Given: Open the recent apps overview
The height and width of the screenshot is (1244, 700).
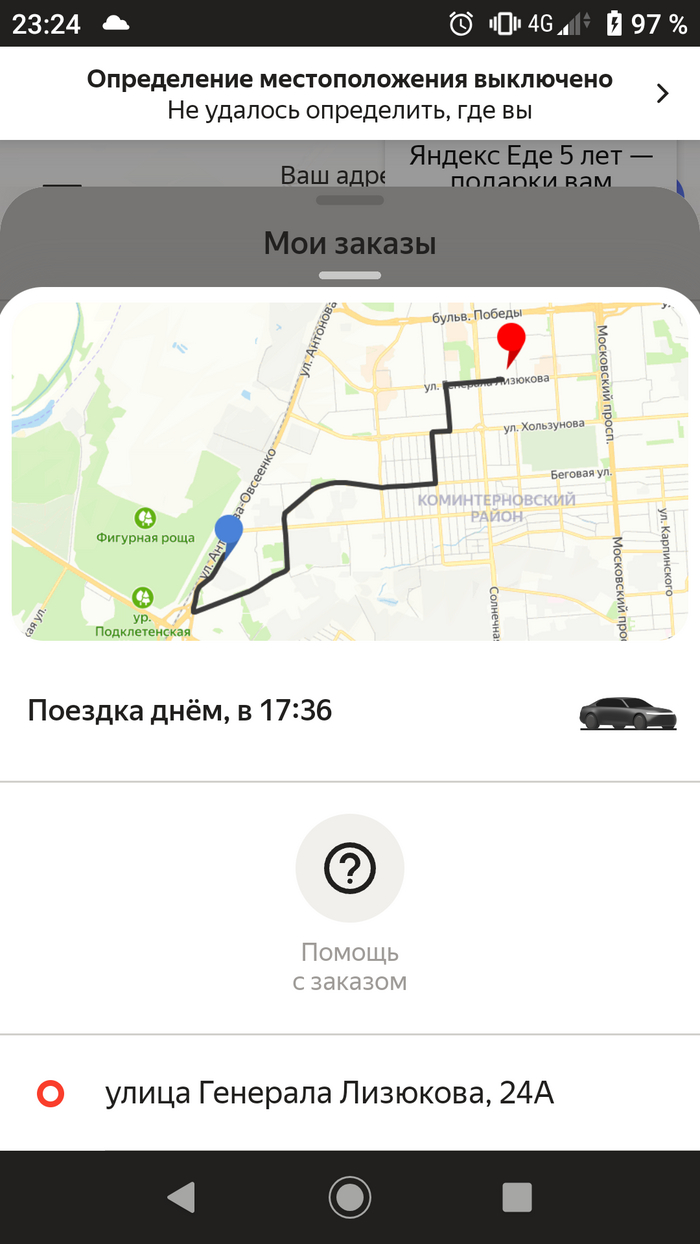Looking at the screenshot, I should tap(517, 1197).
